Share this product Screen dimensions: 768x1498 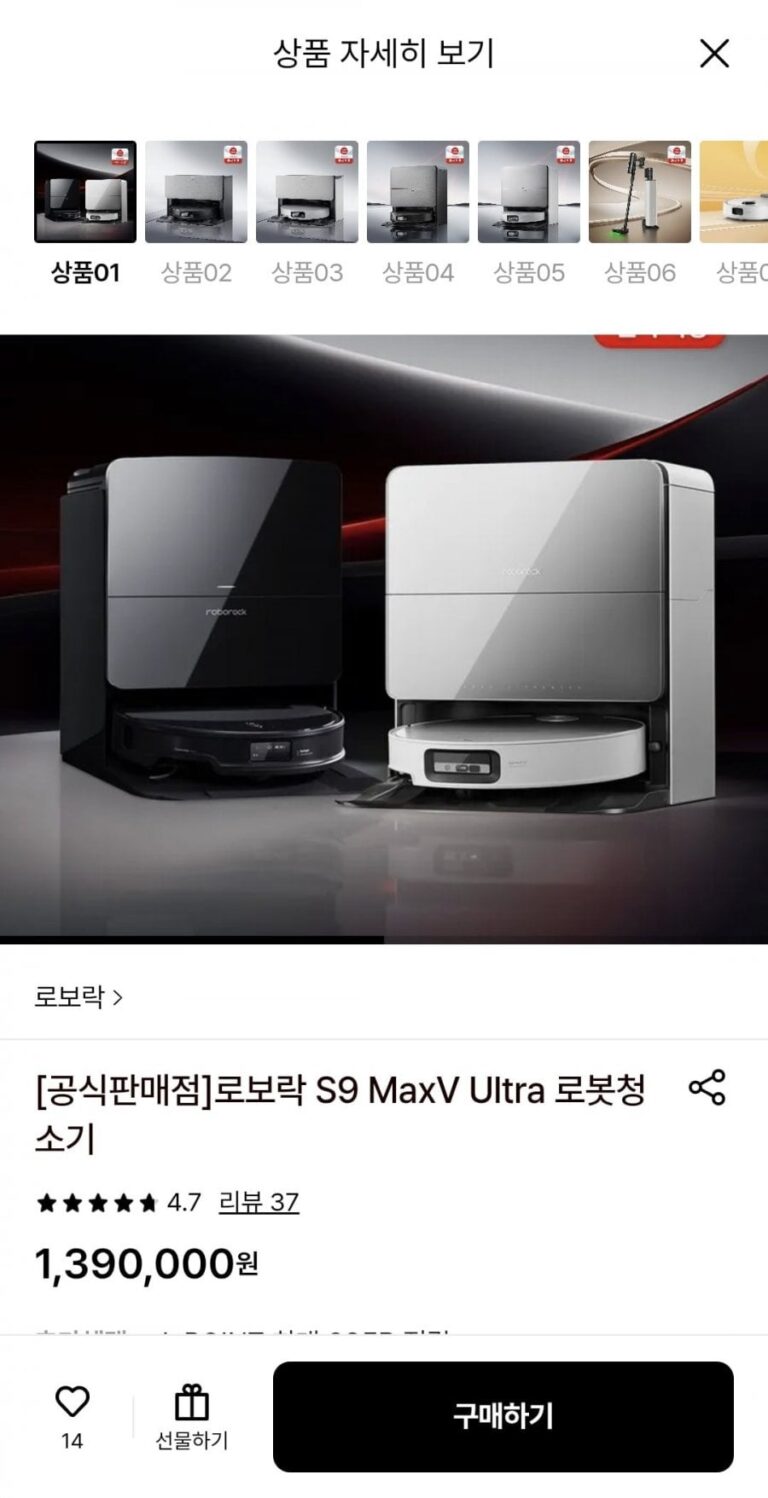[707, 1087]
